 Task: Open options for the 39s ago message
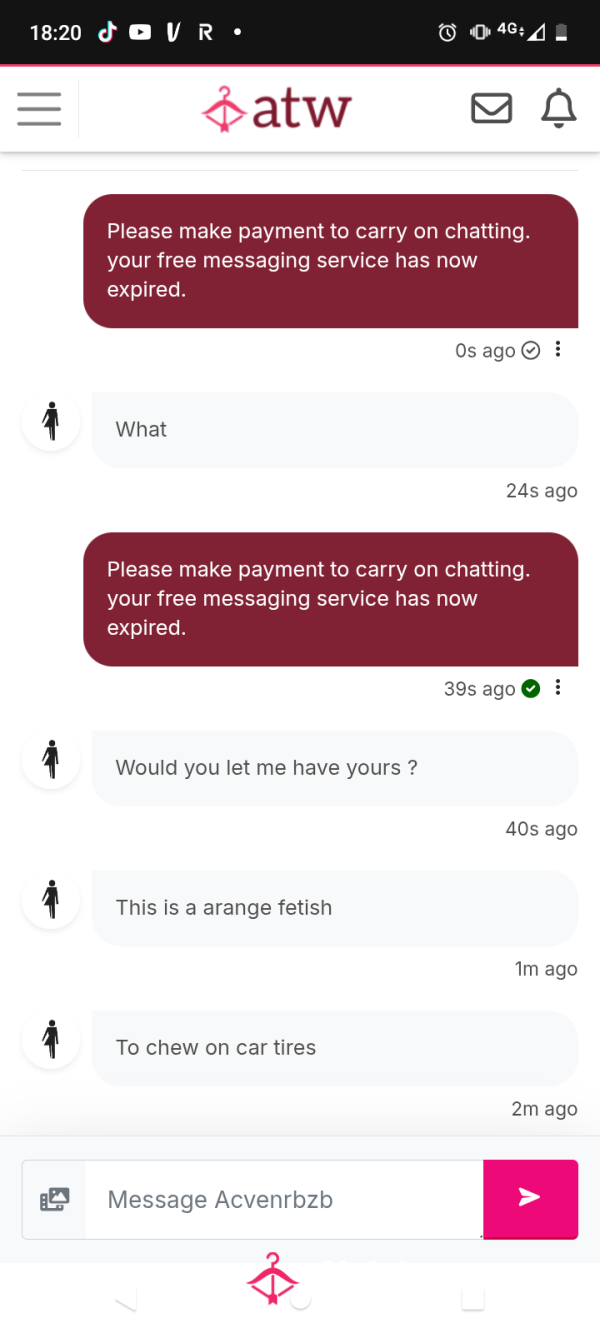pyautogui.click(x=558, y=688)
